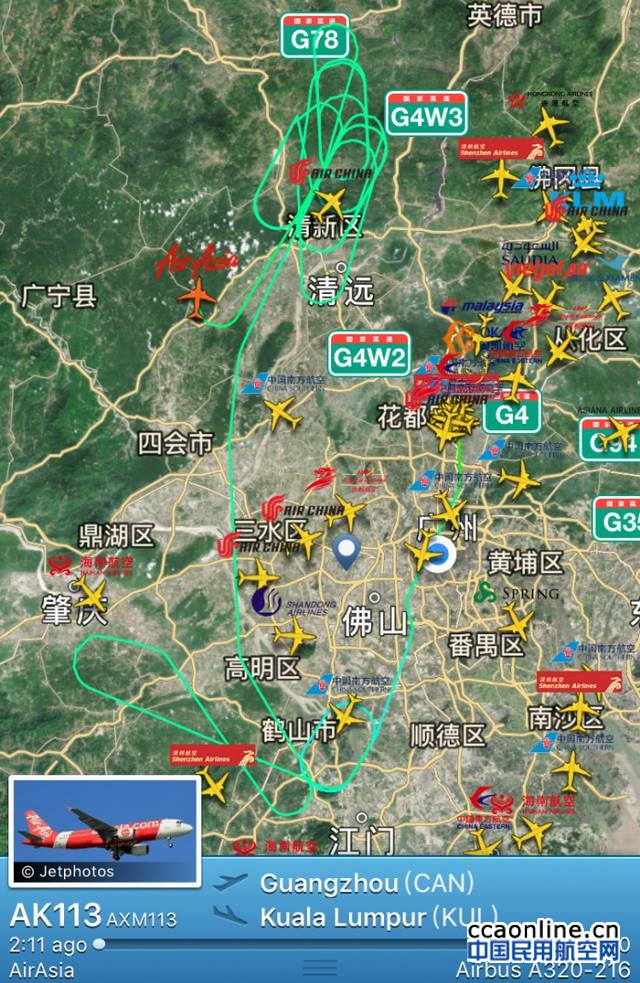Select the Hainan Airlines plane near 肇庆
Screen dimensions: 640x983
89,595
